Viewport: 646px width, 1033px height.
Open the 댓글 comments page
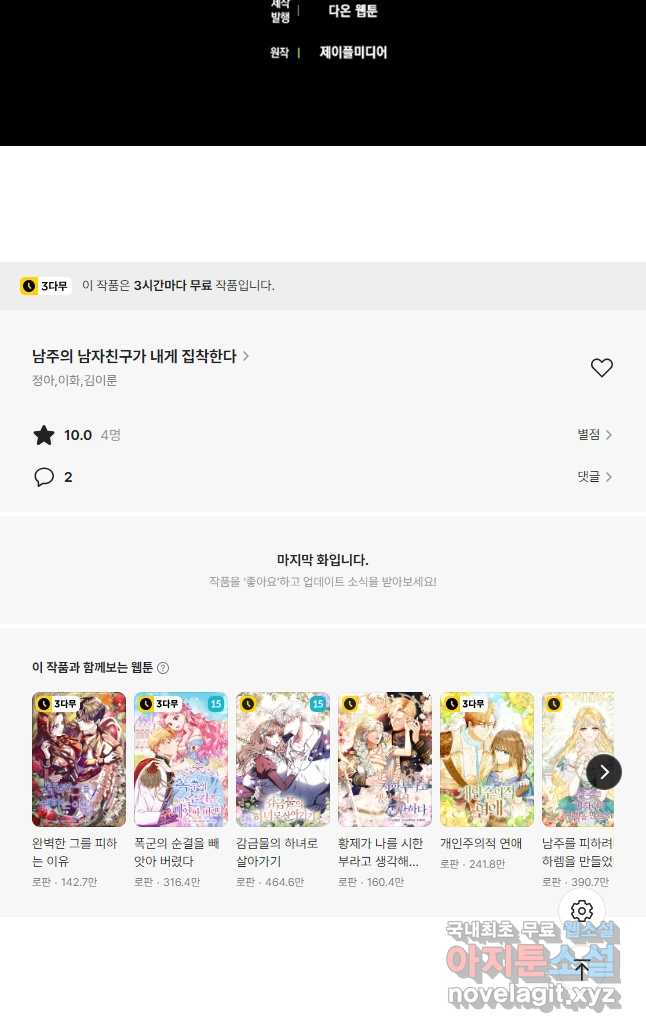point(594,477)
